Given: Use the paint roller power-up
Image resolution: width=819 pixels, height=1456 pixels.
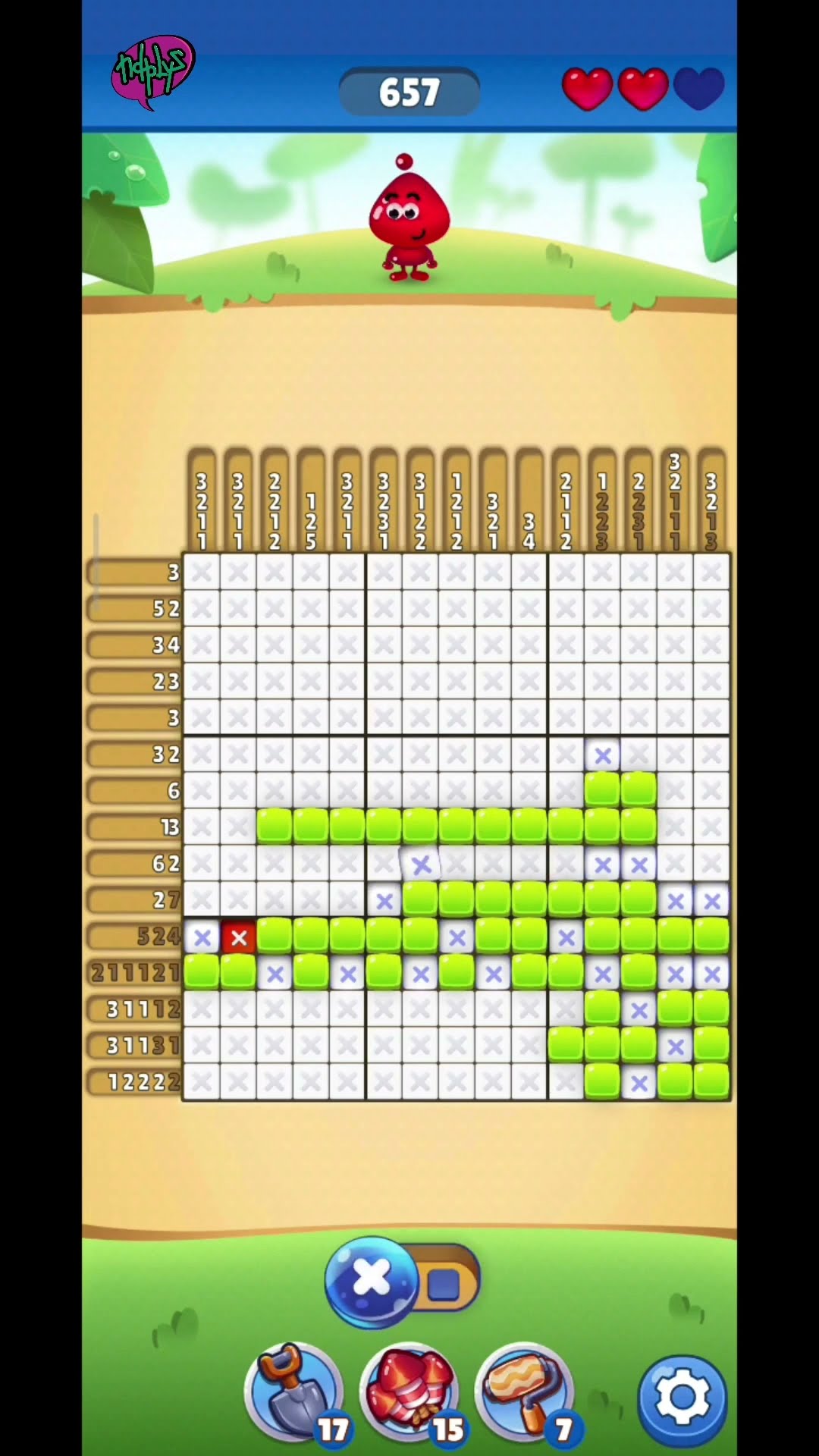Looking at the screenshot, I should tap(525, 1392).
